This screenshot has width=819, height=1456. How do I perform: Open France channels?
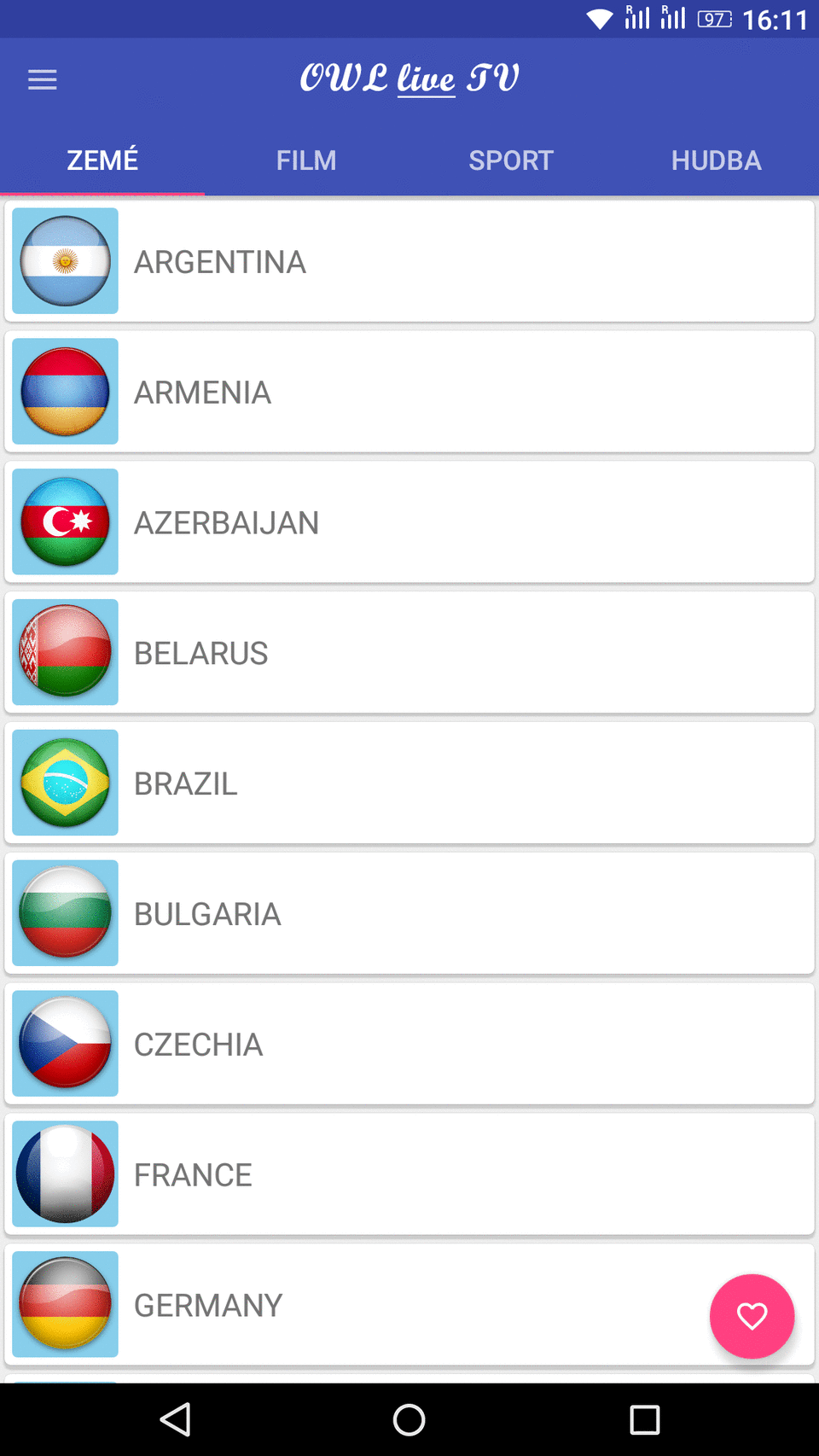click(x=409, y=1175)
